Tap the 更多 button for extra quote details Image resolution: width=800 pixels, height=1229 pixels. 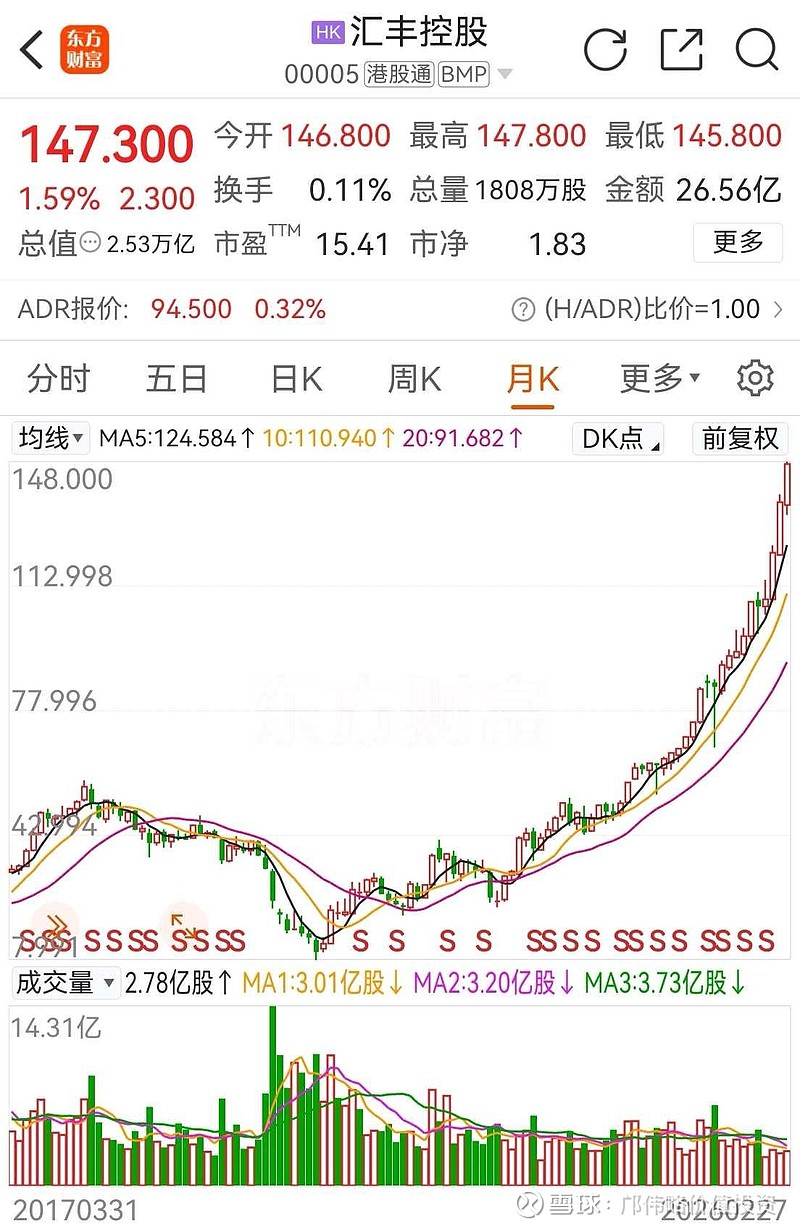pos(737,243)
